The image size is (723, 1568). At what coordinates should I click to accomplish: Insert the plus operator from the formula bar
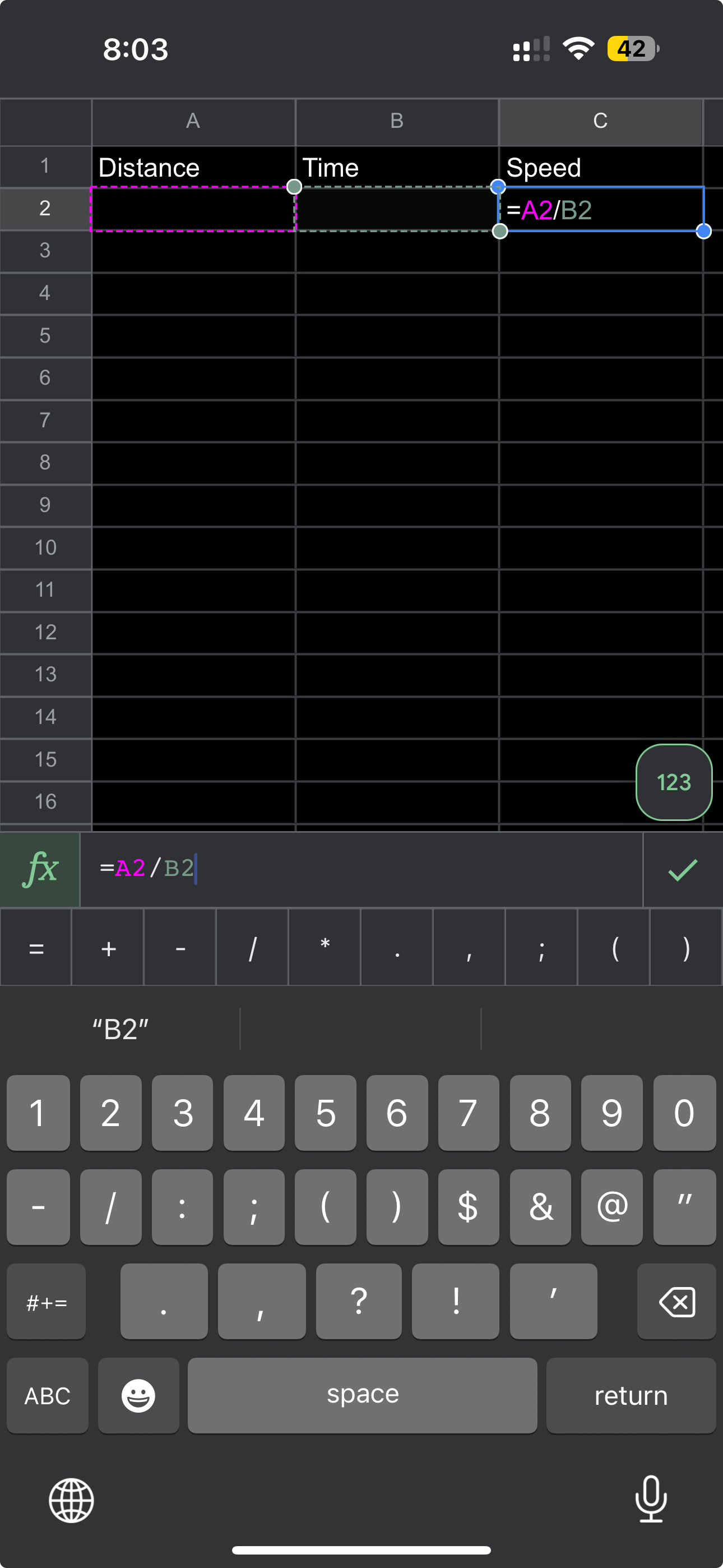pyautogui.click(x=108, y=947)
